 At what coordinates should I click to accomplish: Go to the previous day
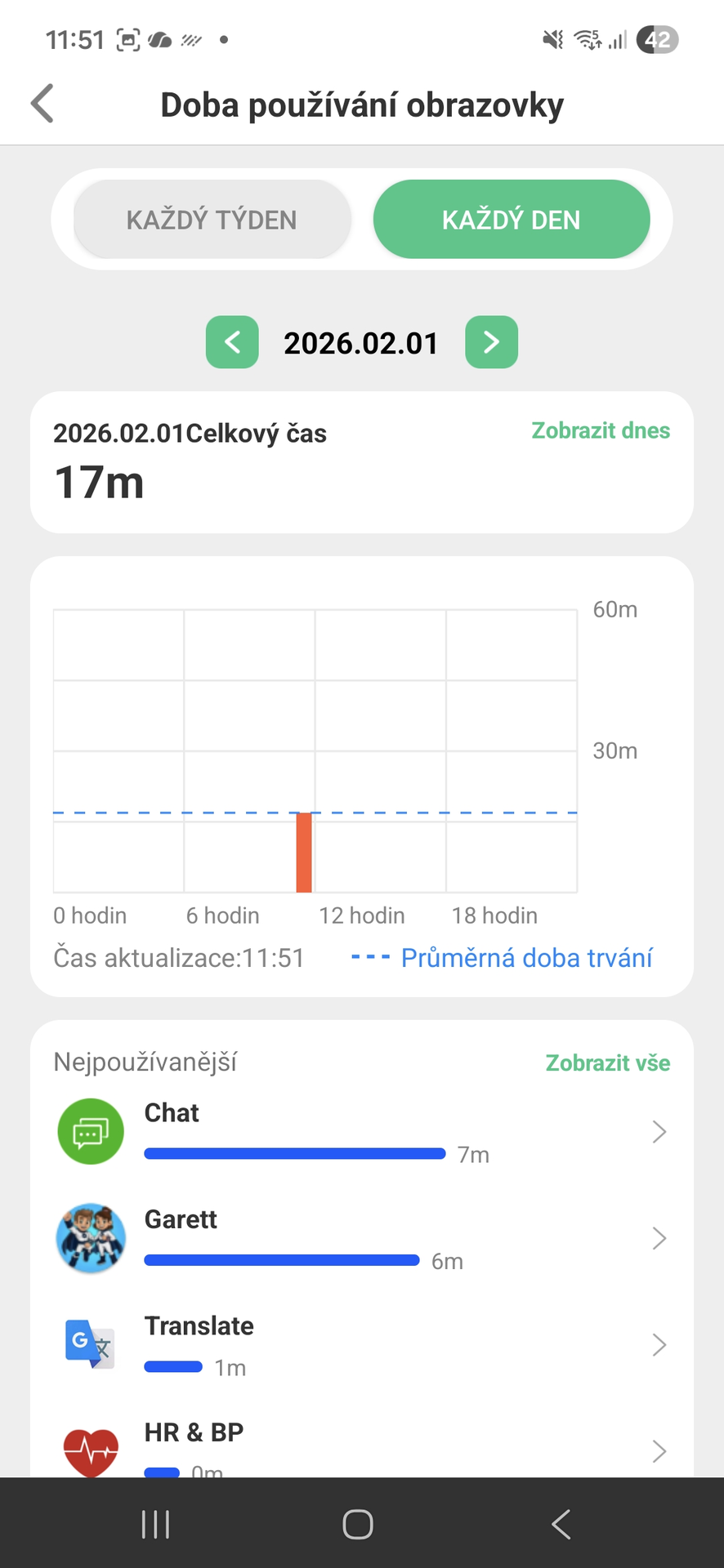(x=232, y=342)
